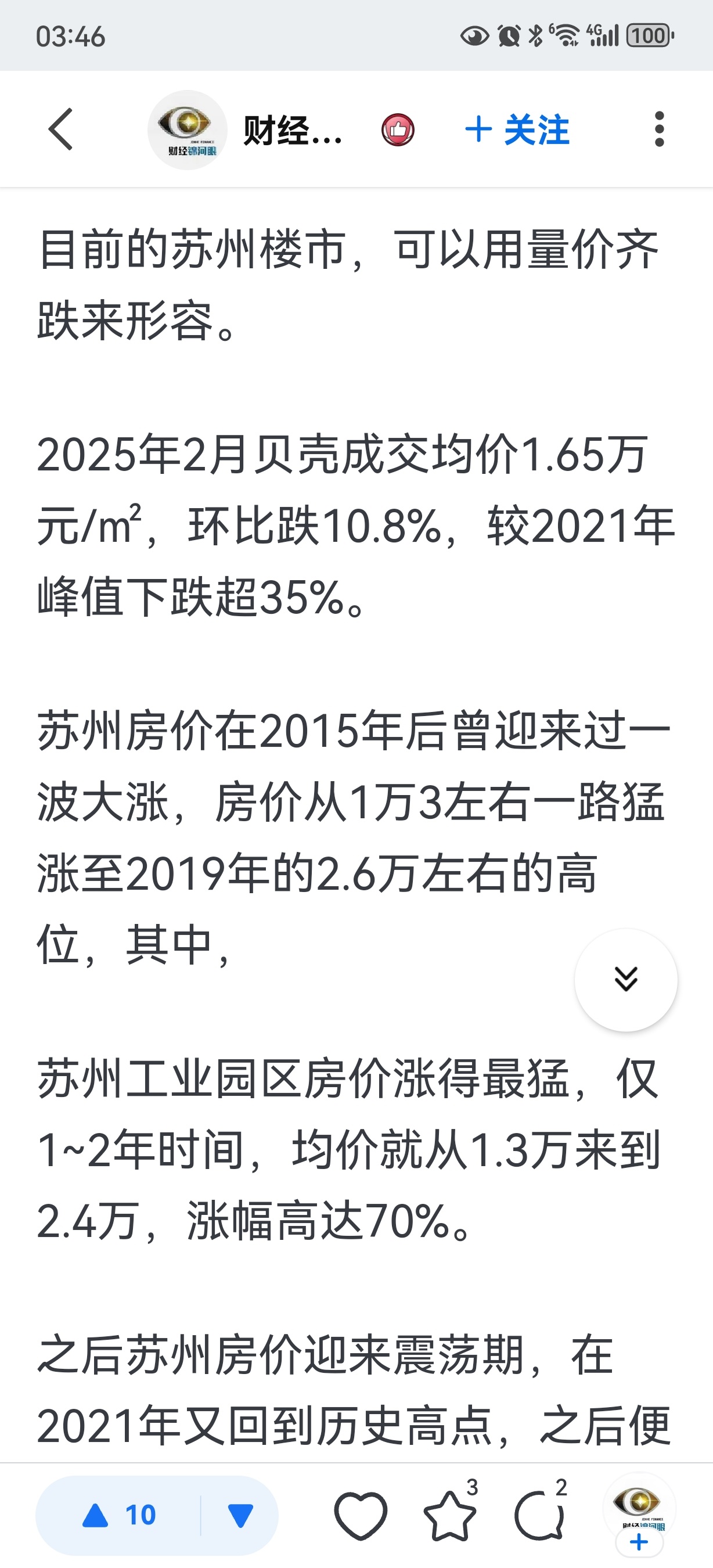This screenshot has height=1568, width=713.
Task: Downvote this answer
Action: click(240, 1515)
